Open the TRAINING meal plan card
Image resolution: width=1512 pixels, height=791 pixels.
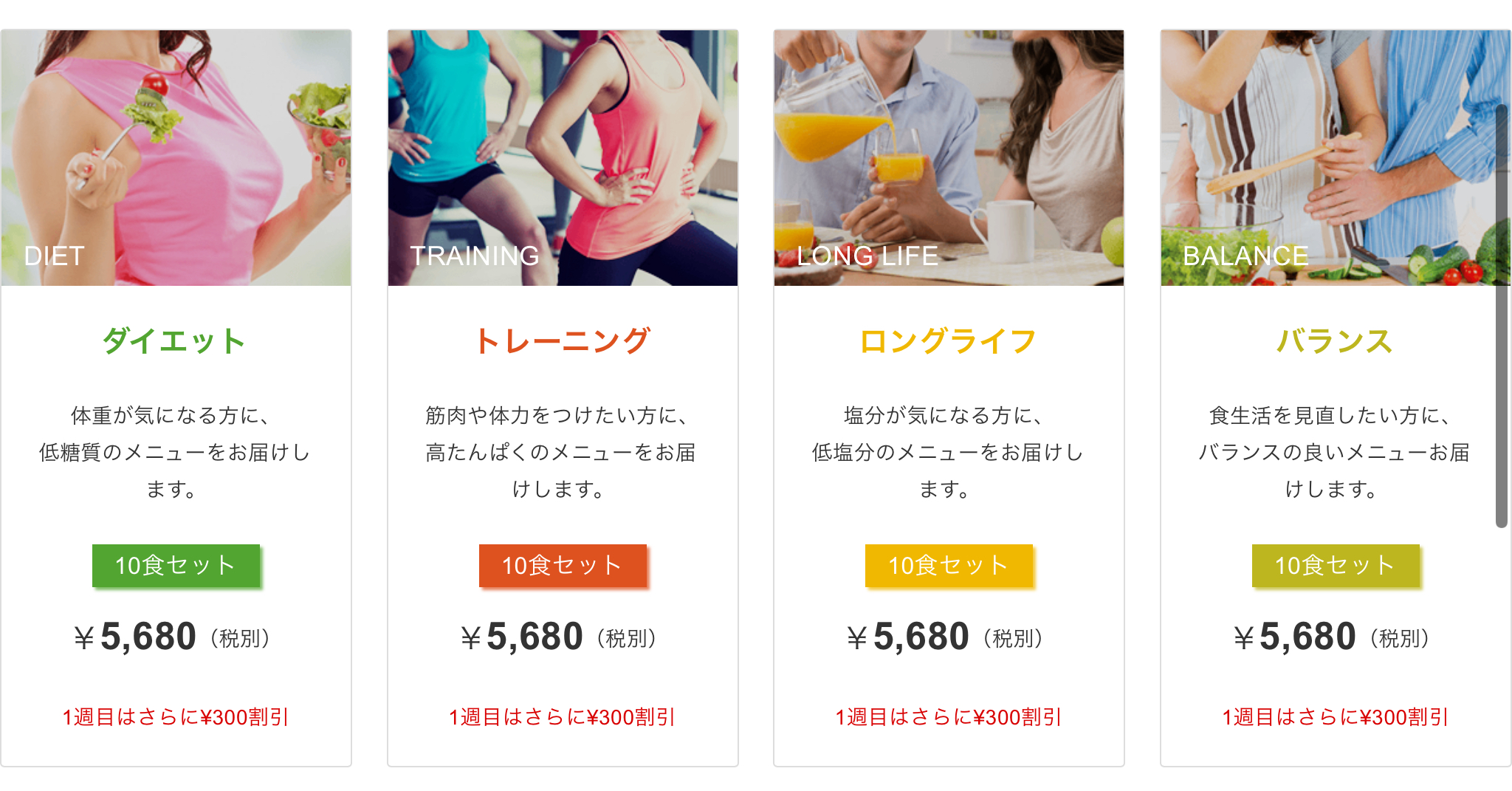(x=563, y=158)
